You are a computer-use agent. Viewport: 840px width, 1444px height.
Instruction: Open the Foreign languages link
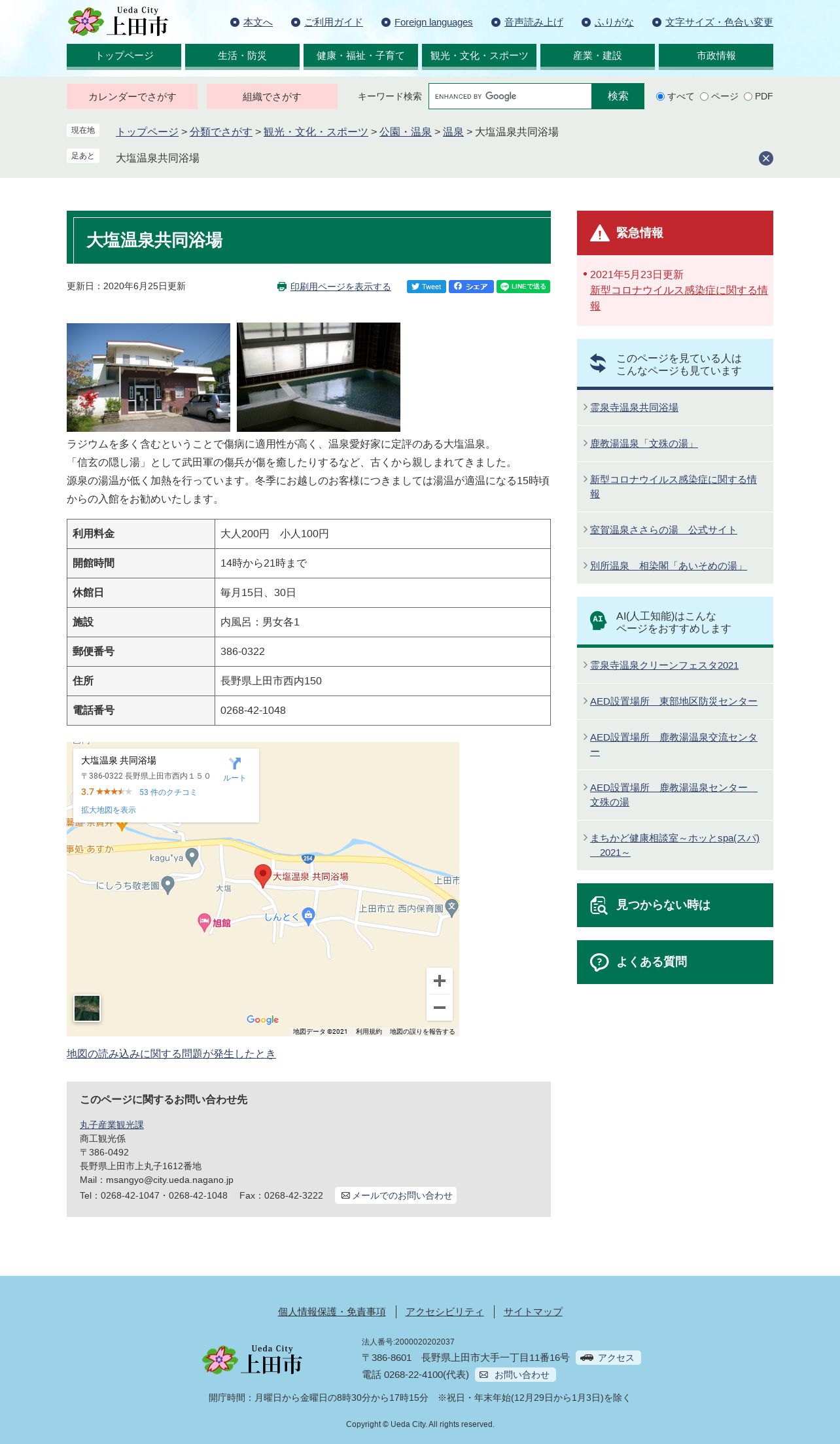(x=433, y=22)
